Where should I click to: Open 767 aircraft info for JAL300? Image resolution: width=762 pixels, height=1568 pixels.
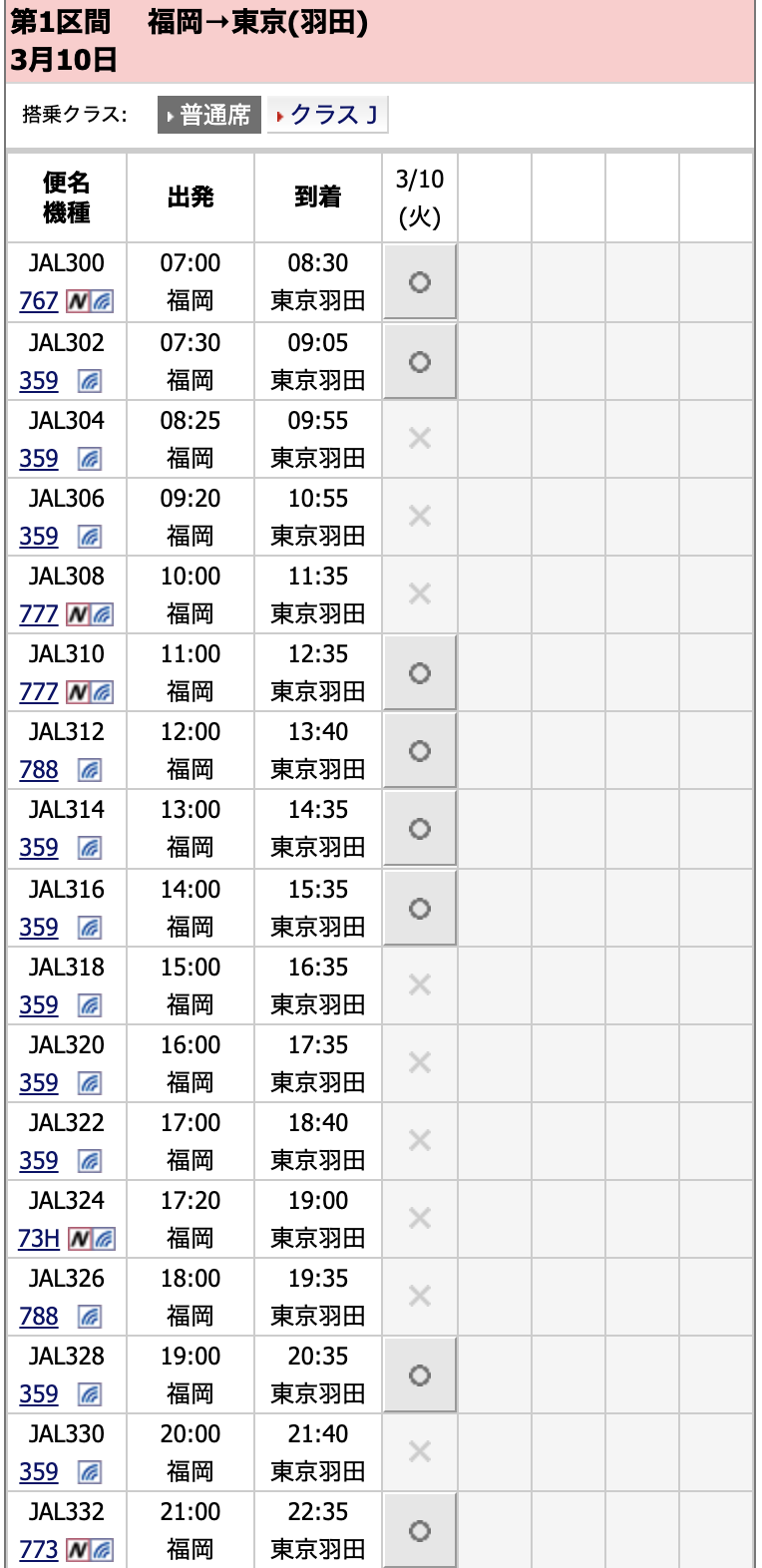click(39, 300)
